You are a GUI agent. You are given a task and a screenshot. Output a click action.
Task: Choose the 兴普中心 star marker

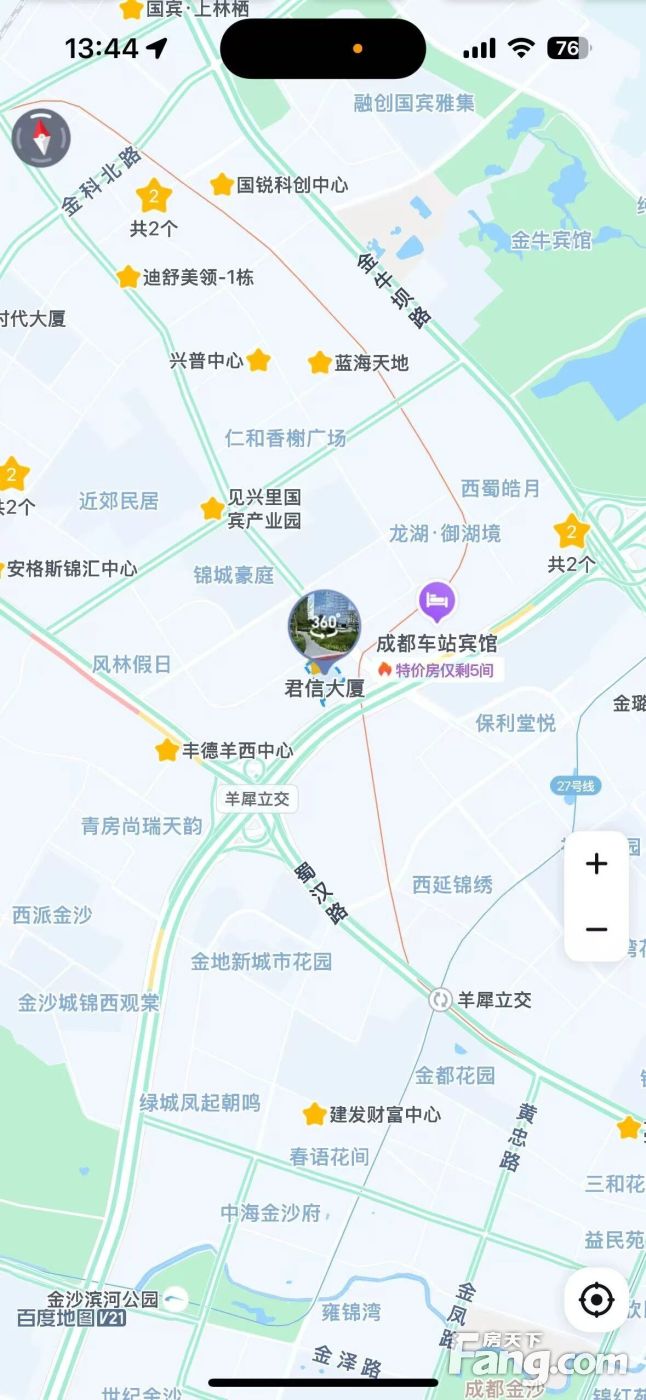pyautogui.click(x=258, y=360)
